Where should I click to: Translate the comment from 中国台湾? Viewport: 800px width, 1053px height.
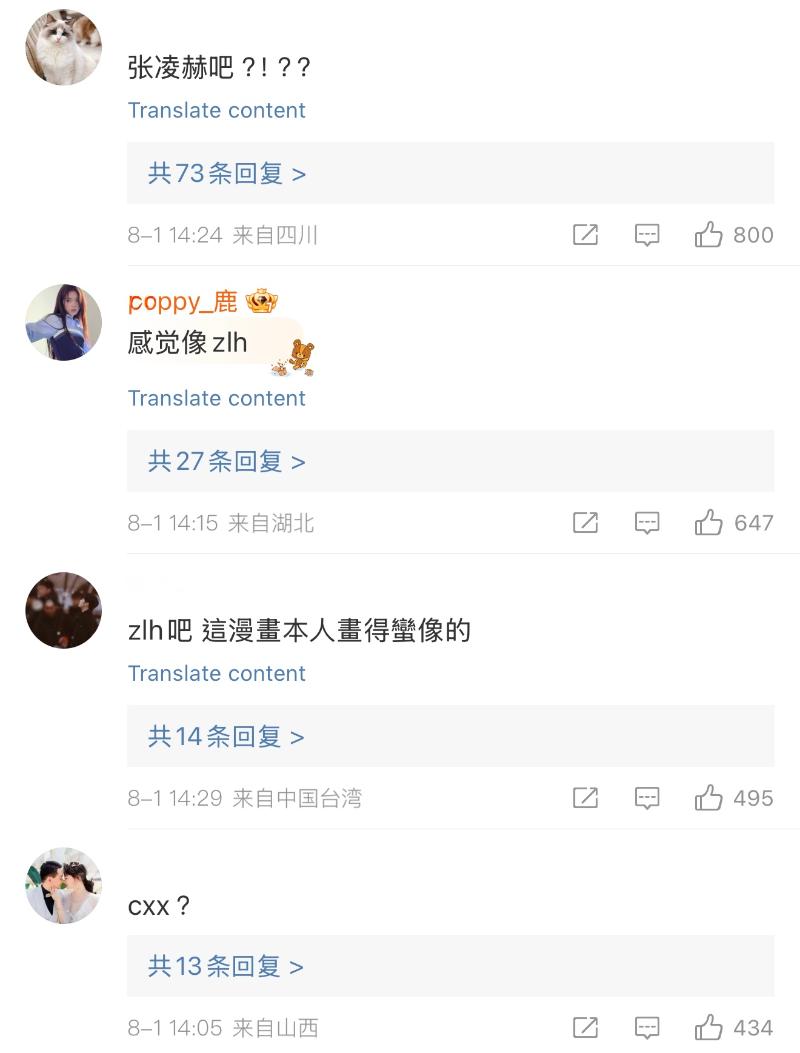coord(216,673)
